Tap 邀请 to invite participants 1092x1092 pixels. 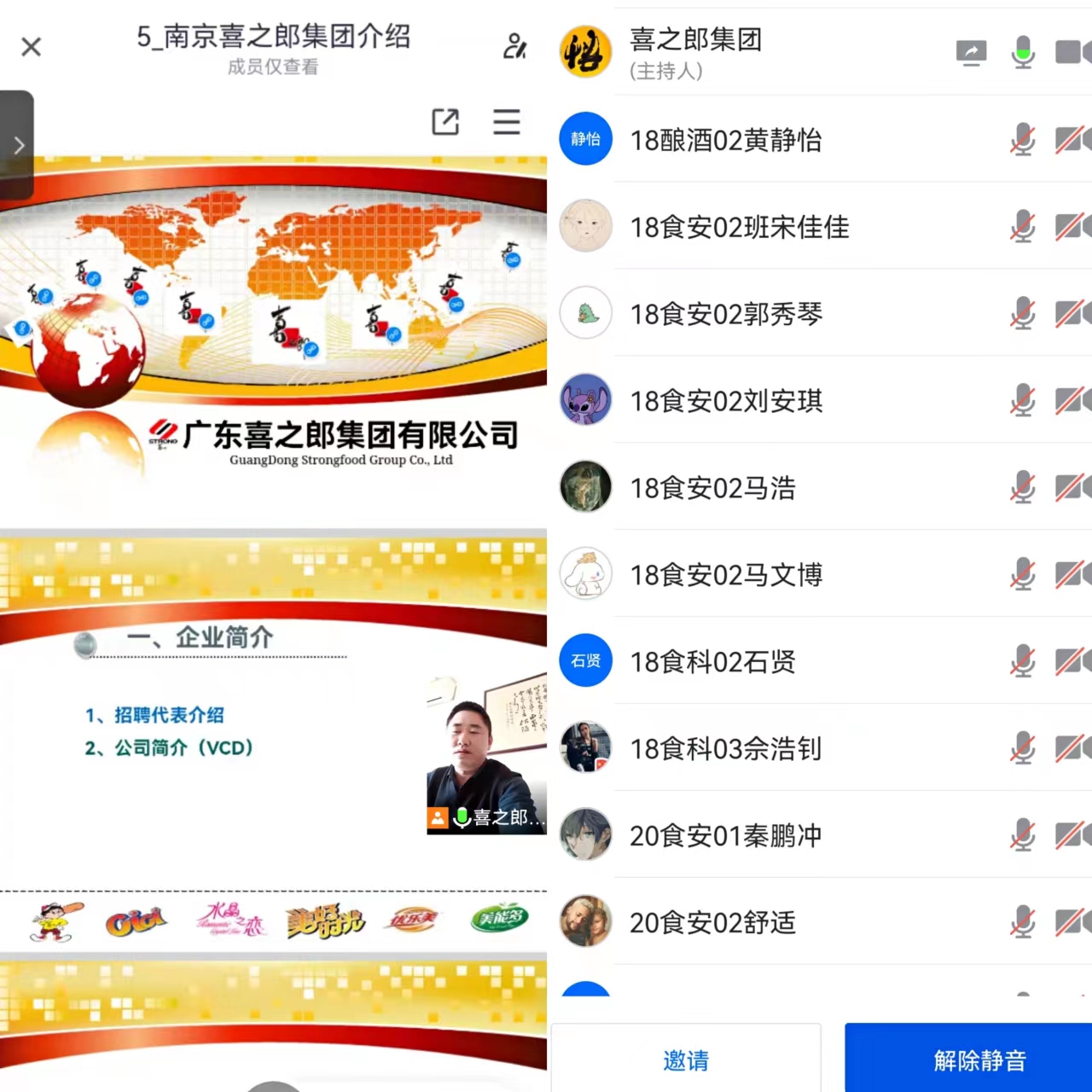686,1060
